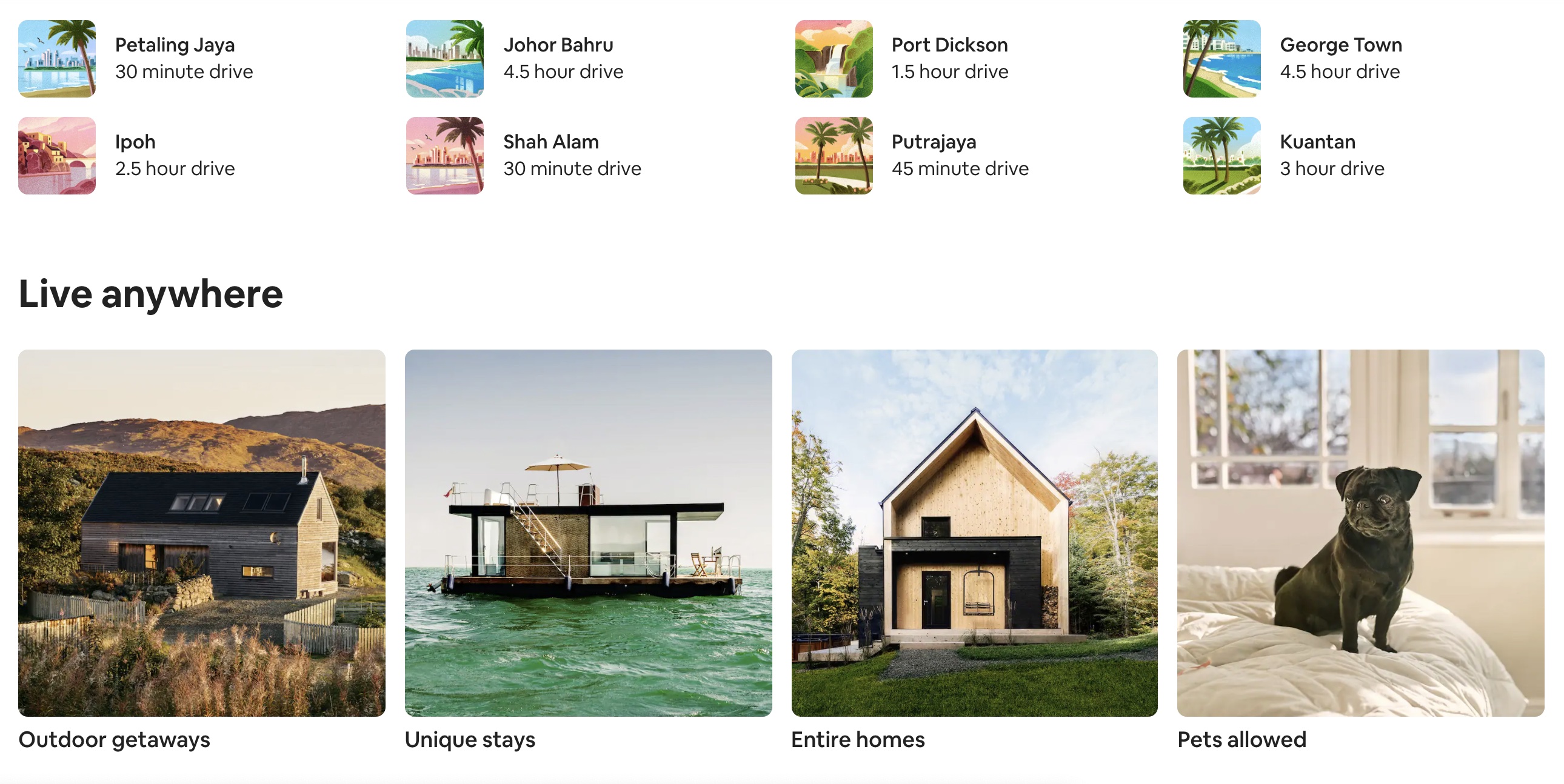Viewport: 1564px width, 784px height.
Task: View Entire homes listings
Action: coord(974,533)
